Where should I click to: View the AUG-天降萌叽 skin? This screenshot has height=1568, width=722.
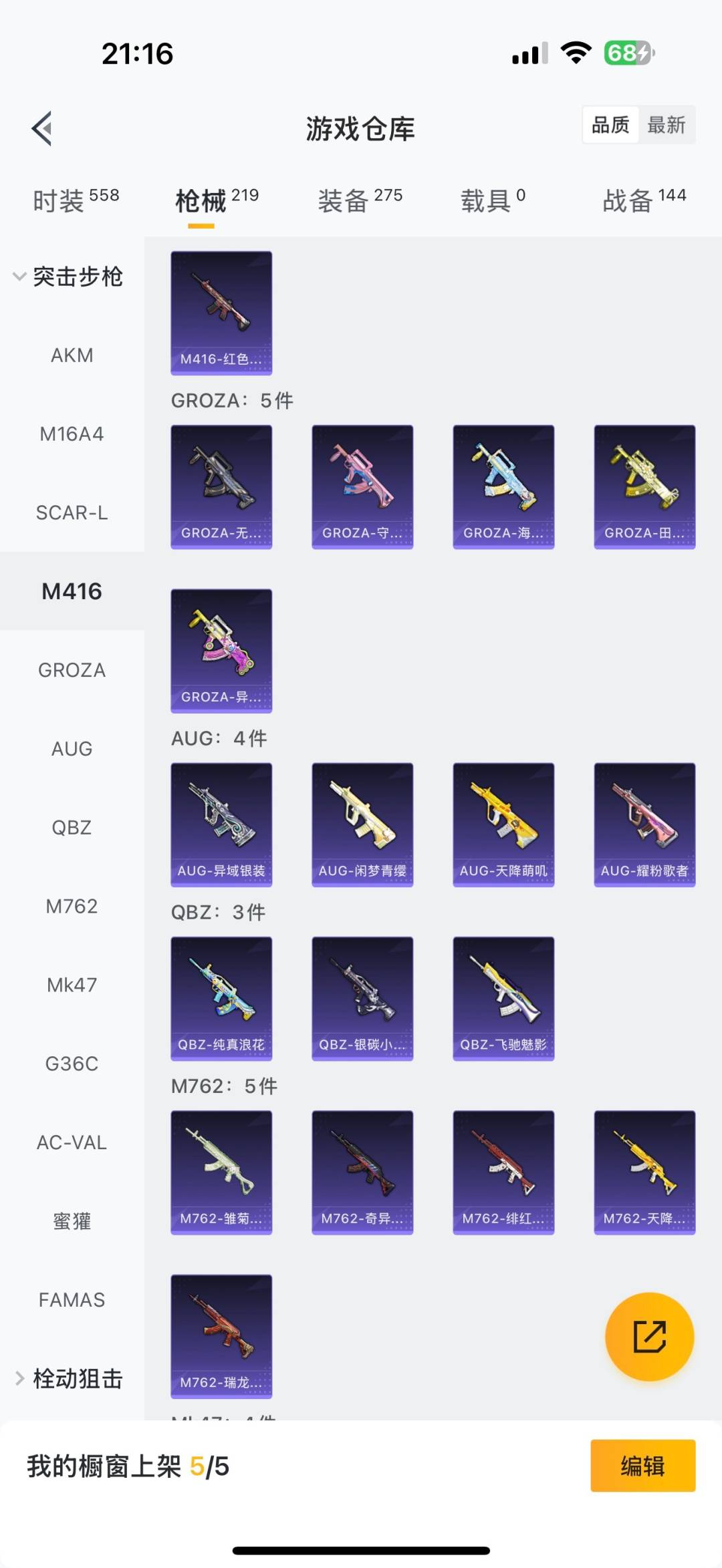click(x=503, y=824)
